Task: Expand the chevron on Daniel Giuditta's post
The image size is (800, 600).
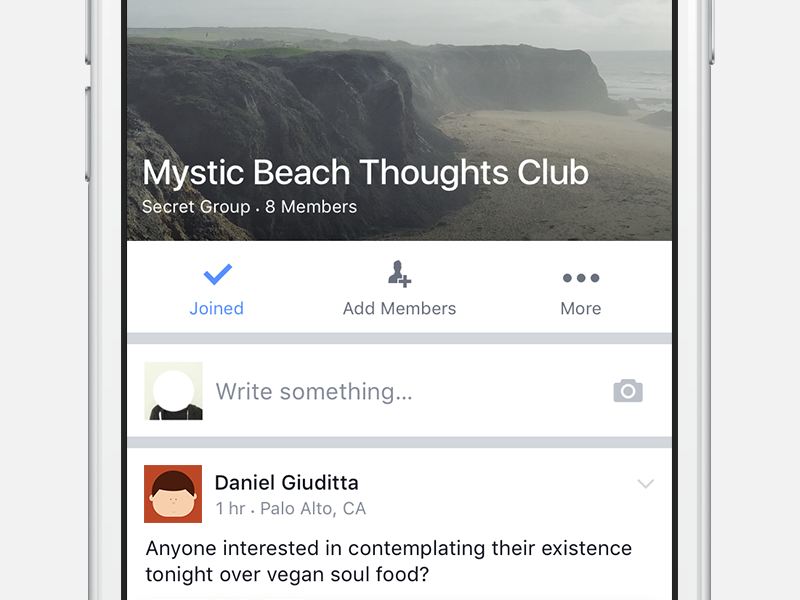Action: pos(646,484)
